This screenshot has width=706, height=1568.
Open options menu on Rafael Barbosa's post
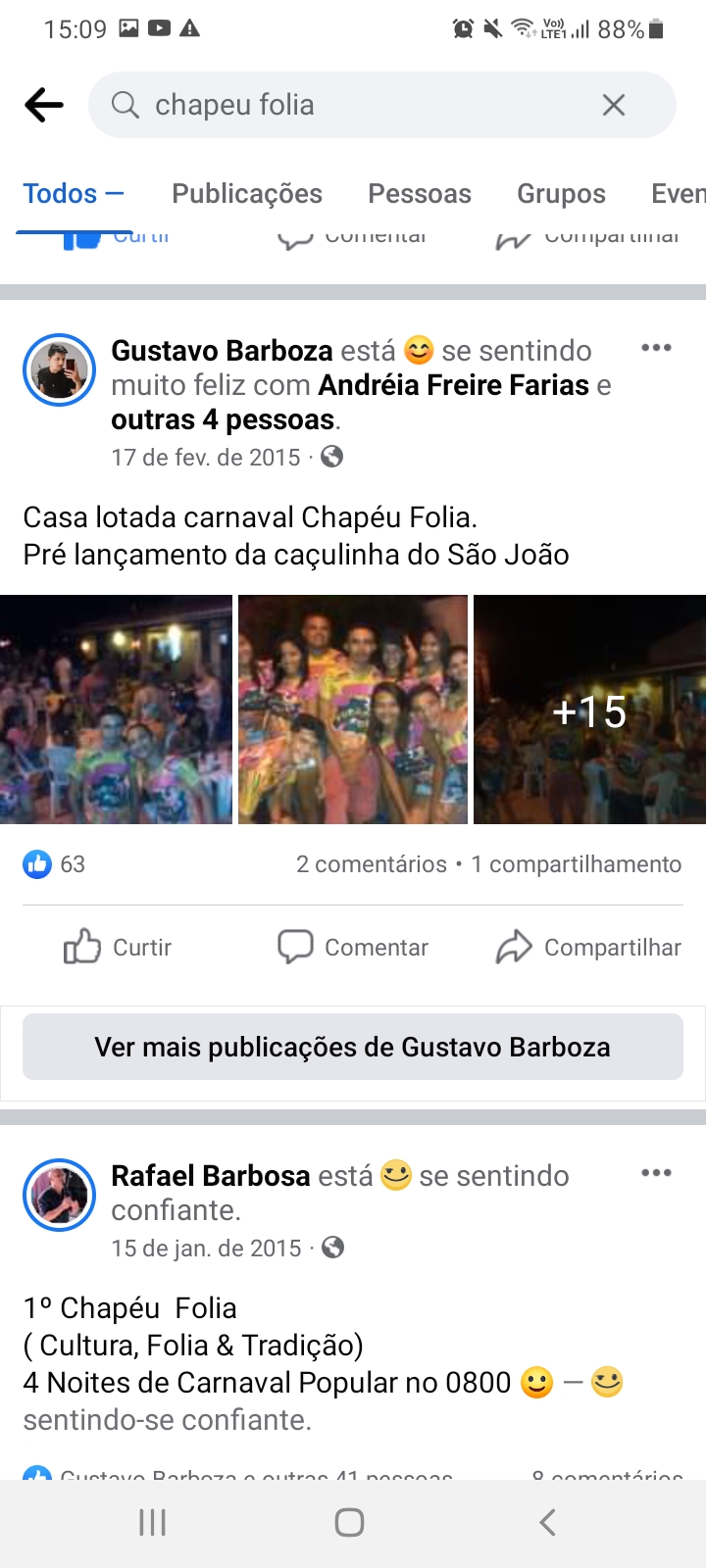pyautogui.click(x=656, y=1173)
